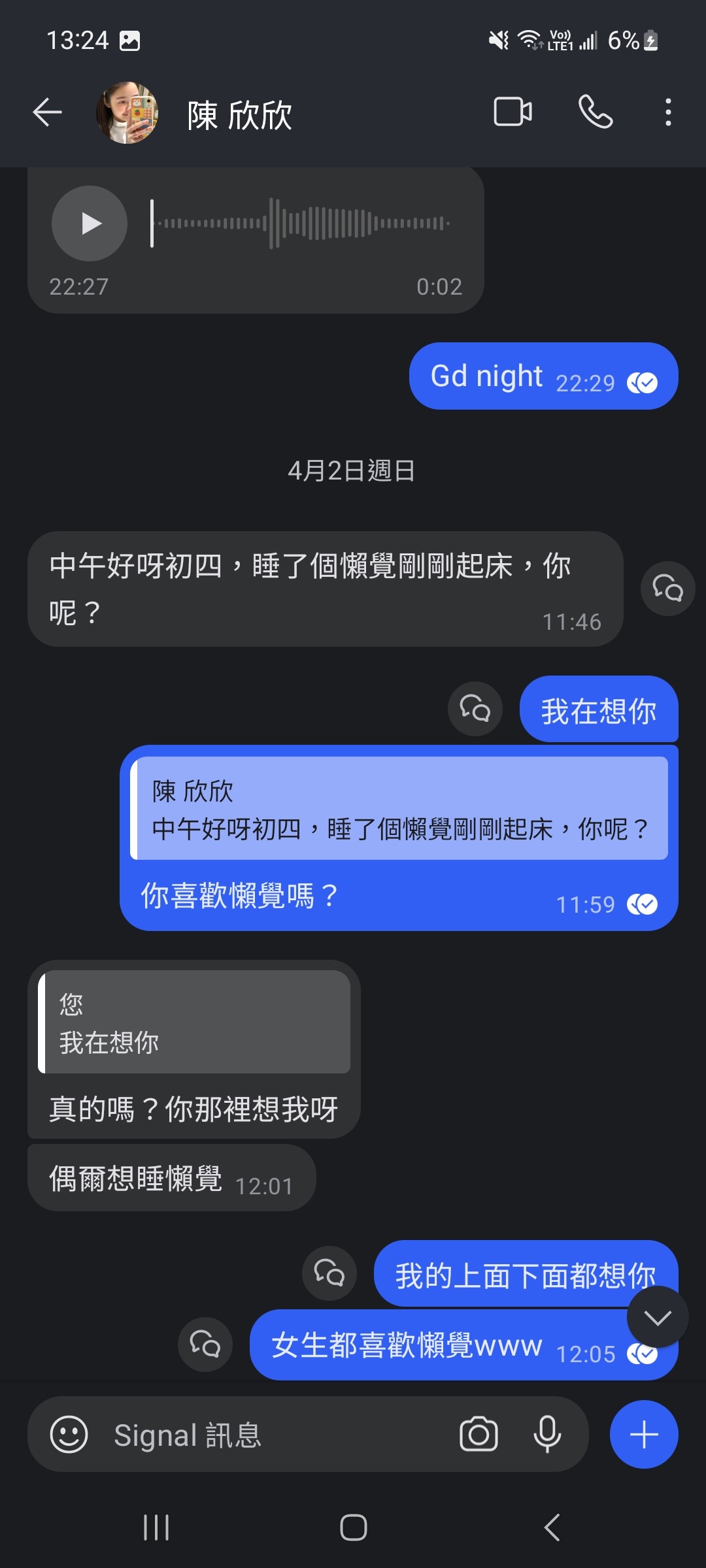
Task: Open the attachment plus button
Action: (644, 1435)
